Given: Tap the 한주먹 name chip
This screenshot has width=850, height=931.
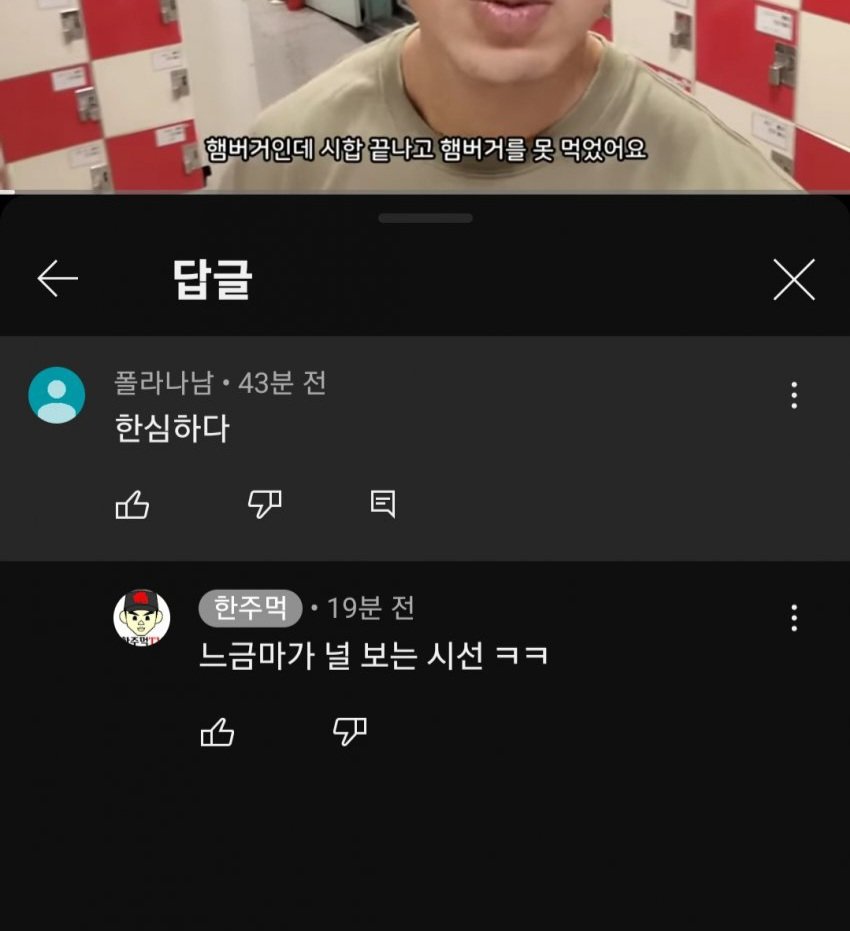Looking at the screenshot, I should (x=250, y=608).
